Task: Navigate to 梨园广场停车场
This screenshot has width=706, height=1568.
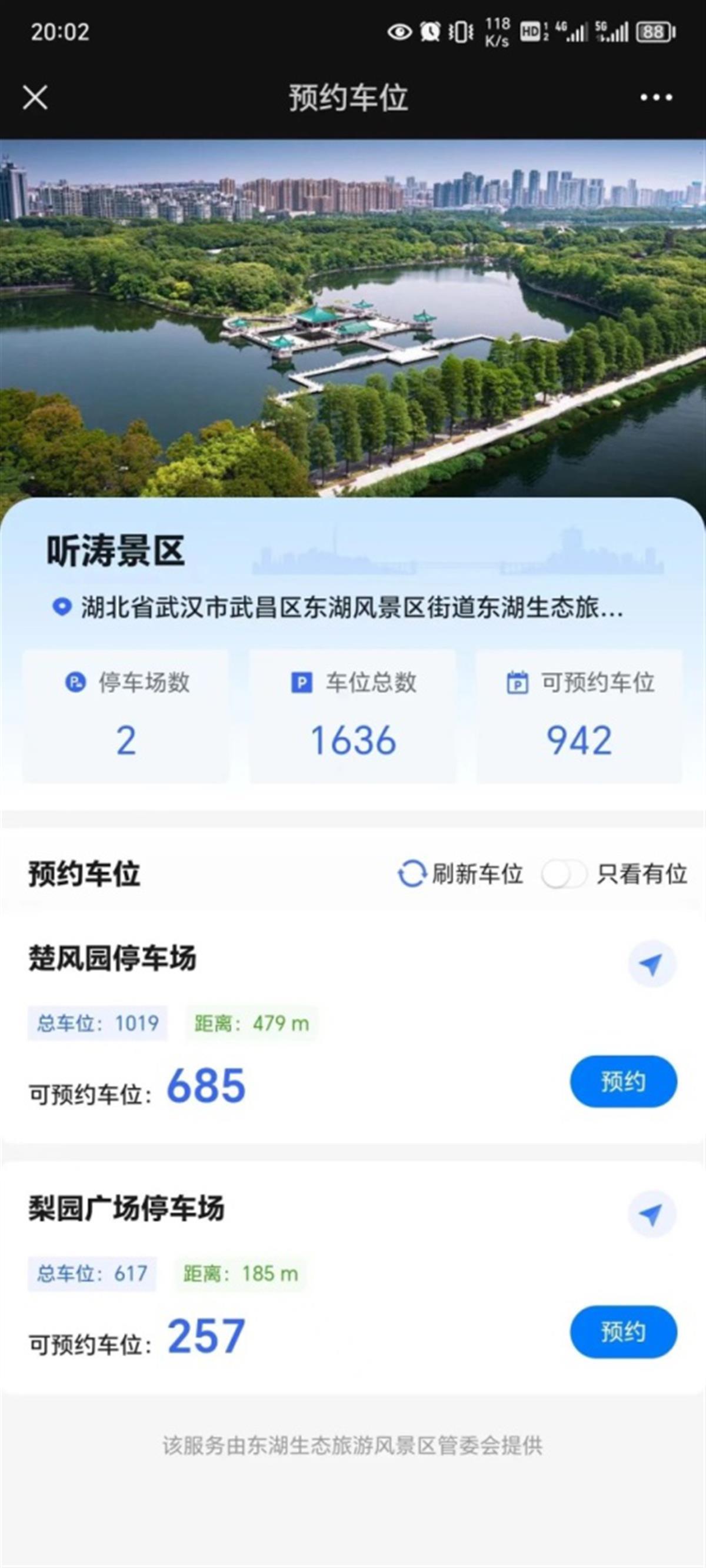Action: pyautogui.click(x=651, y=1215)
